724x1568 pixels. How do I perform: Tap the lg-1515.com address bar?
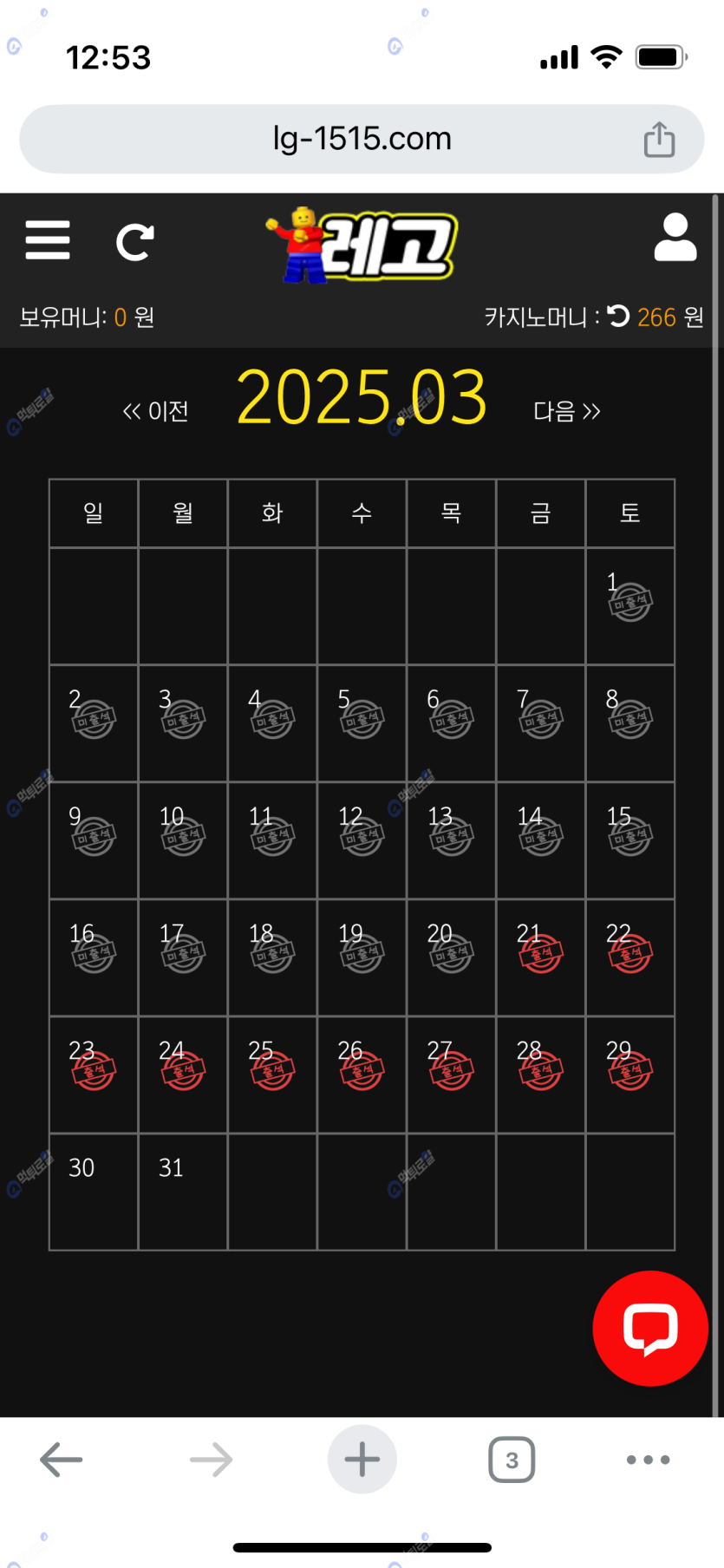[x=362, y=139]
